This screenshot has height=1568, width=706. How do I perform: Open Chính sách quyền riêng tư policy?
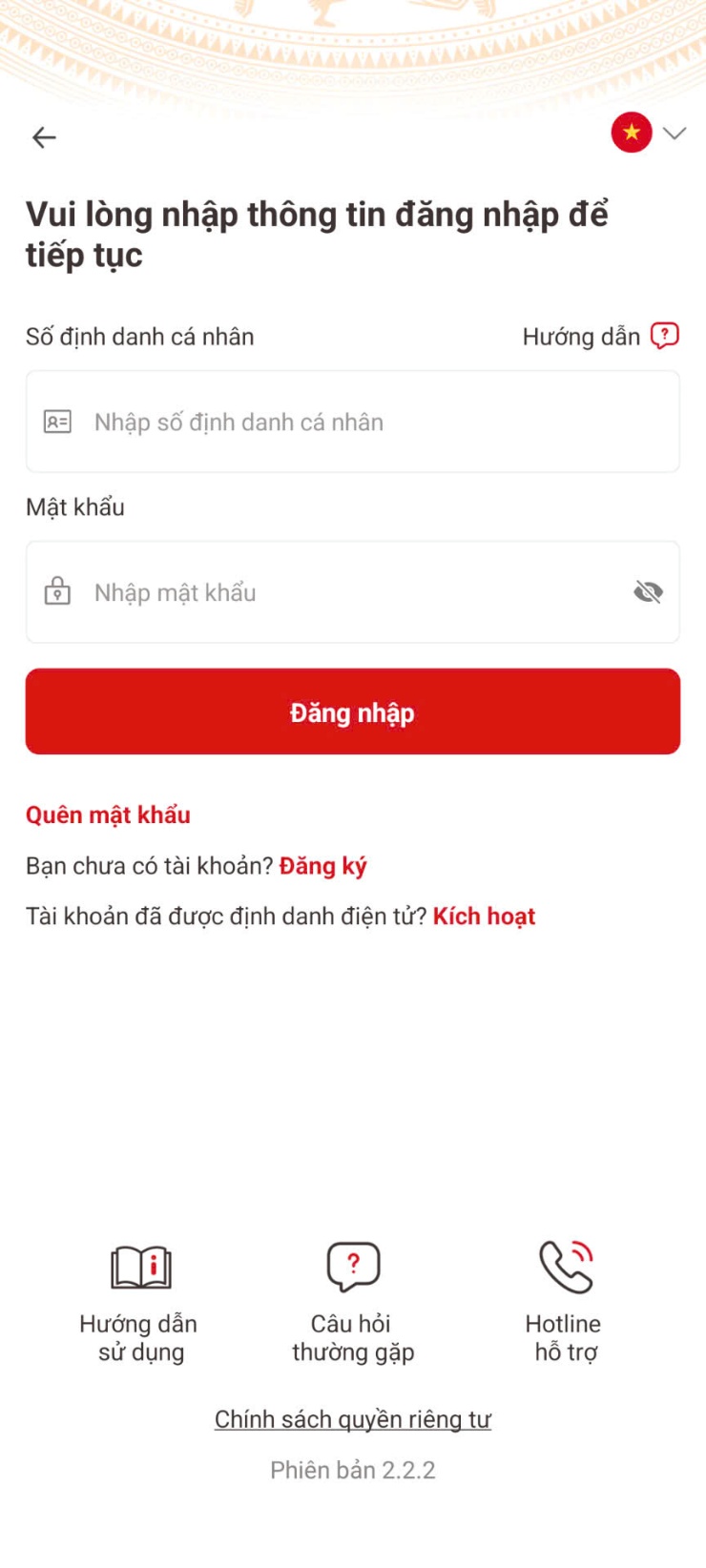[352, 1418]
